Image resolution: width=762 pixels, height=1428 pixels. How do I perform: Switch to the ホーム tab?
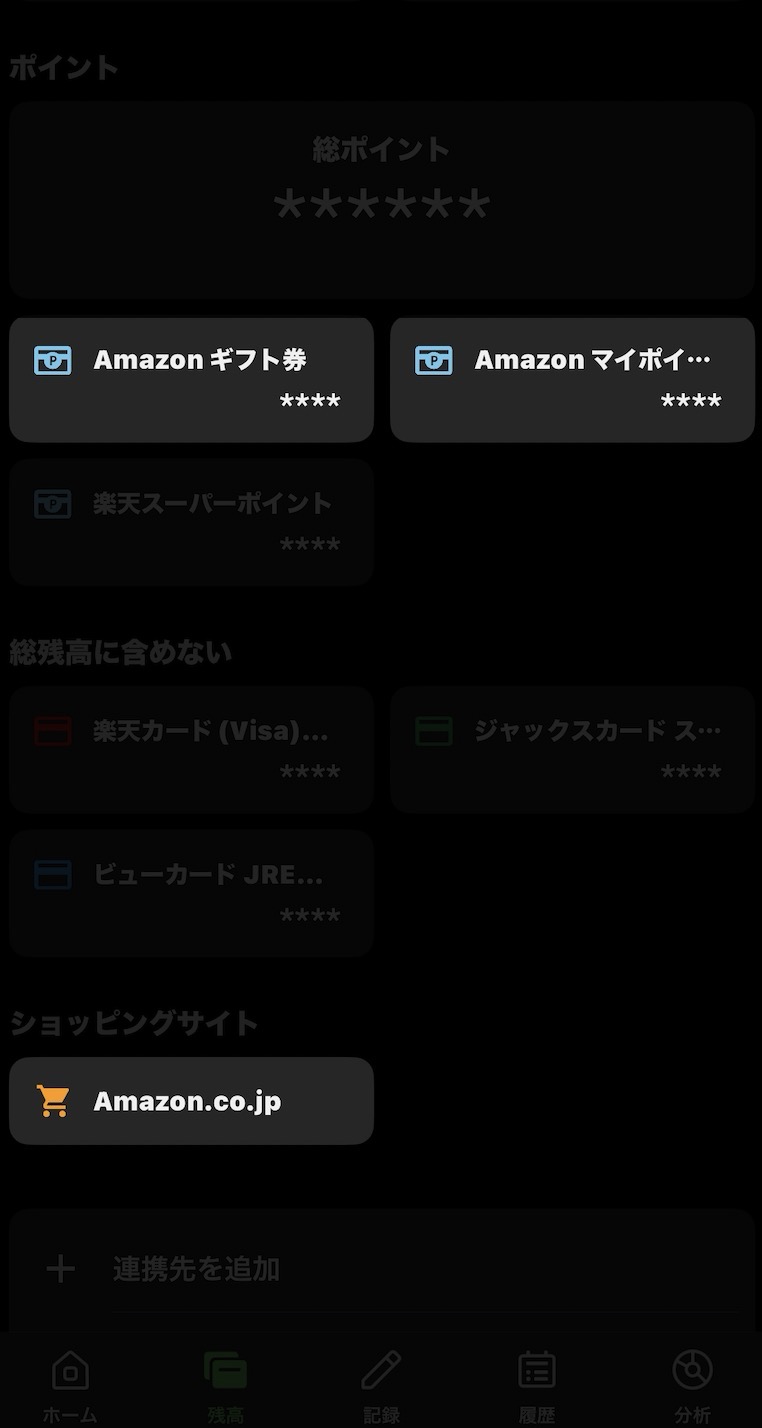click(70, 1386)
